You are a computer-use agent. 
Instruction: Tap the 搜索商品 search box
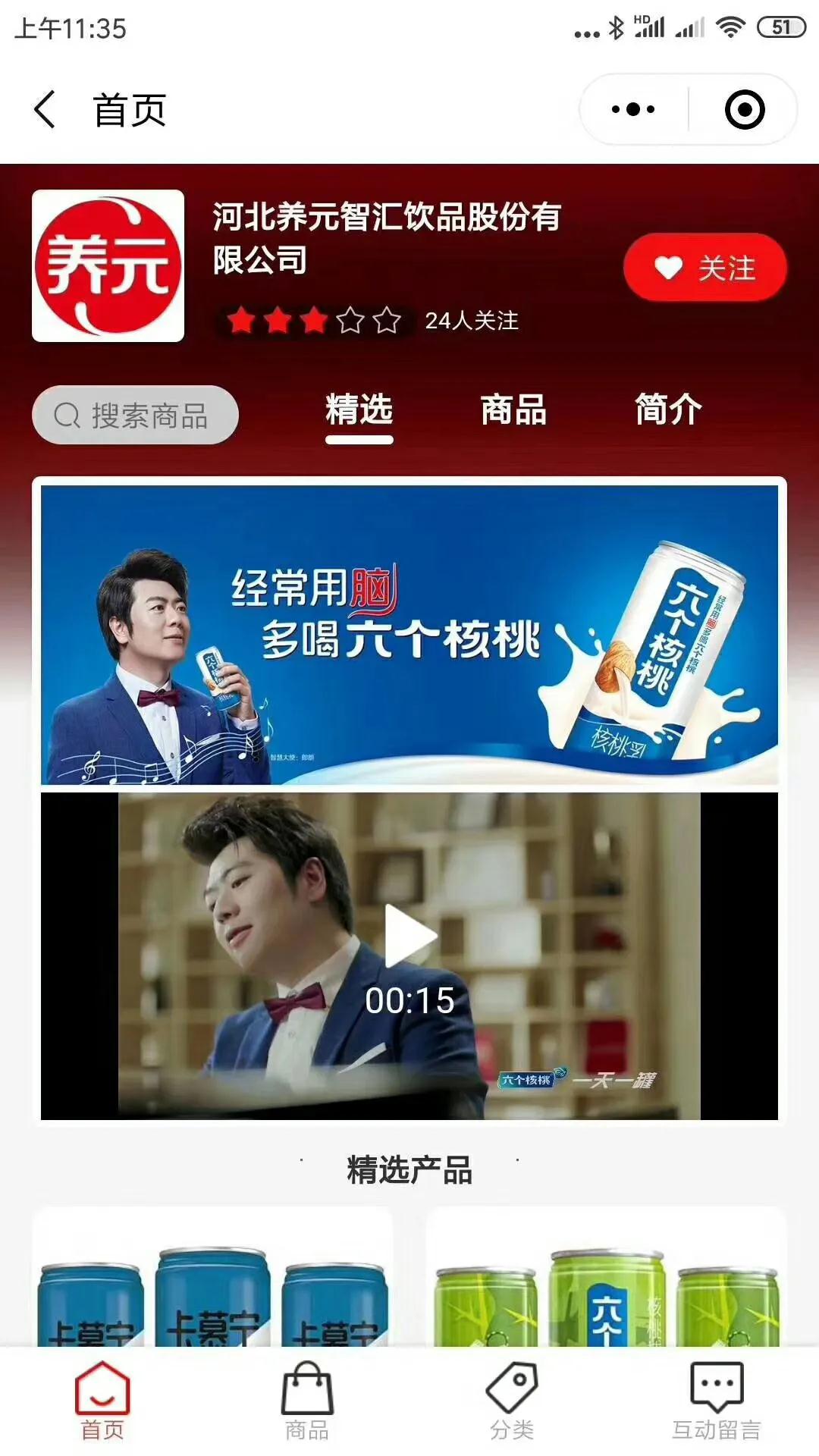click(136, 415)
